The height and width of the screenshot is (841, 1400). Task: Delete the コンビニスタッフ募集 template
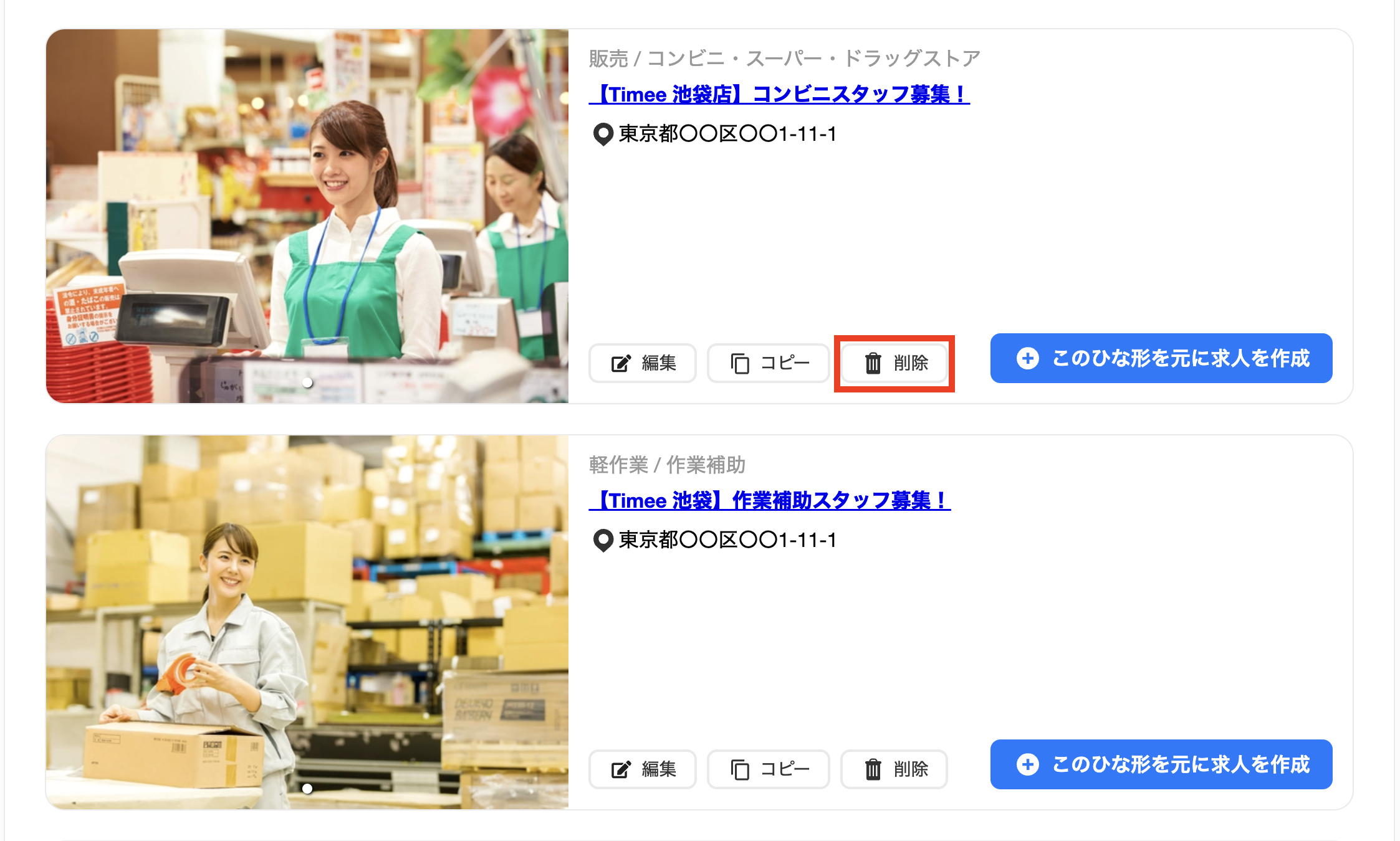coord(894,363)
